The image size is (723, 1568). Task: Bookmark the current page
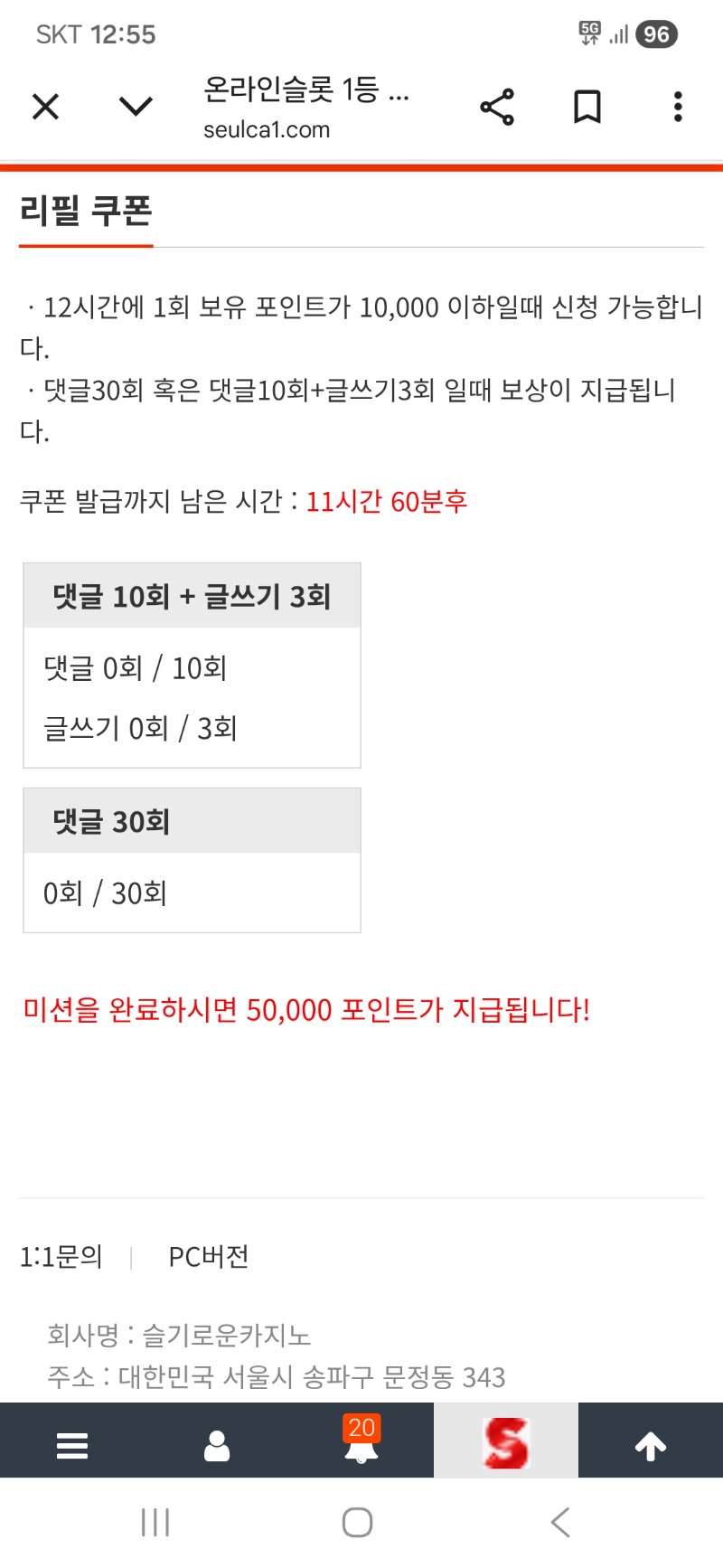587,107
